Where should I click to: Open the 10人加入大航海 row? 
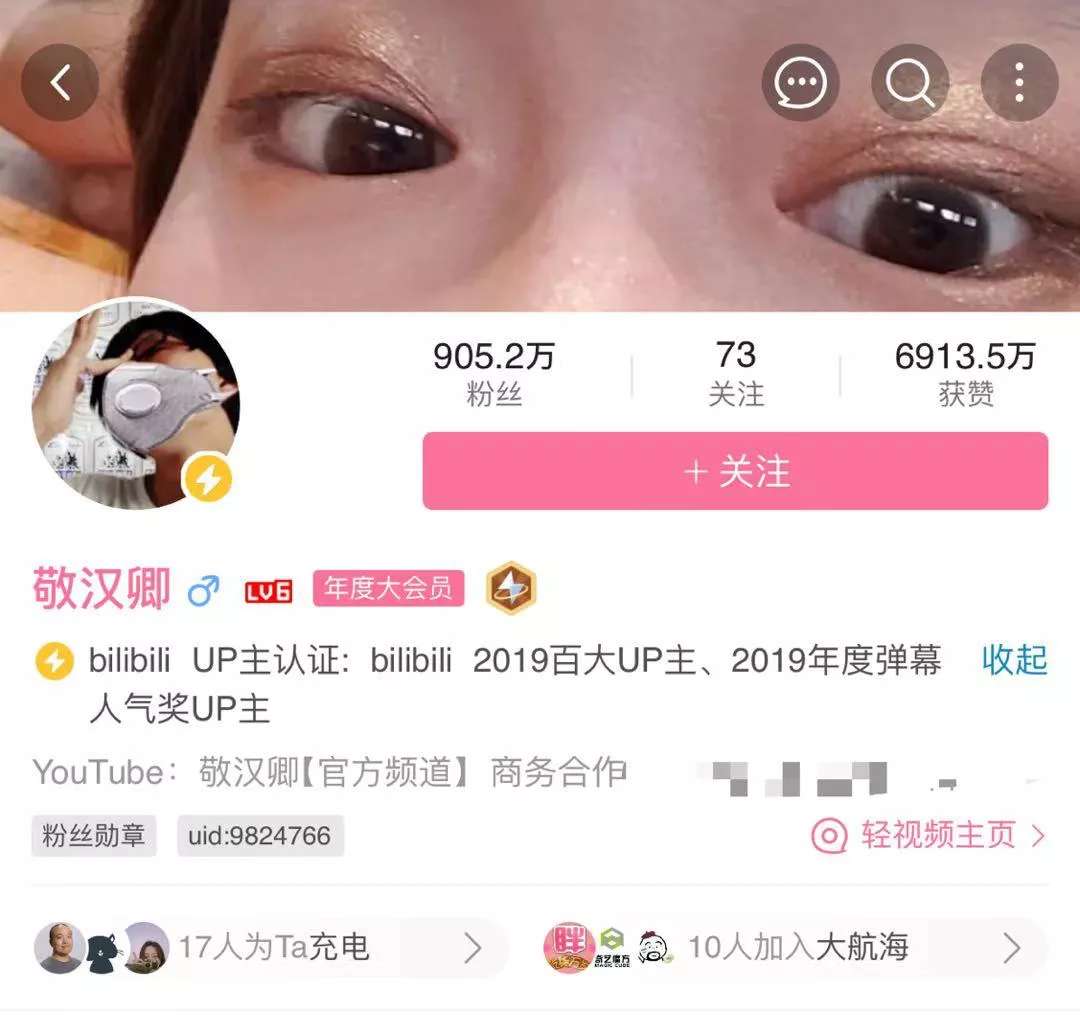(x=795, y=947)
